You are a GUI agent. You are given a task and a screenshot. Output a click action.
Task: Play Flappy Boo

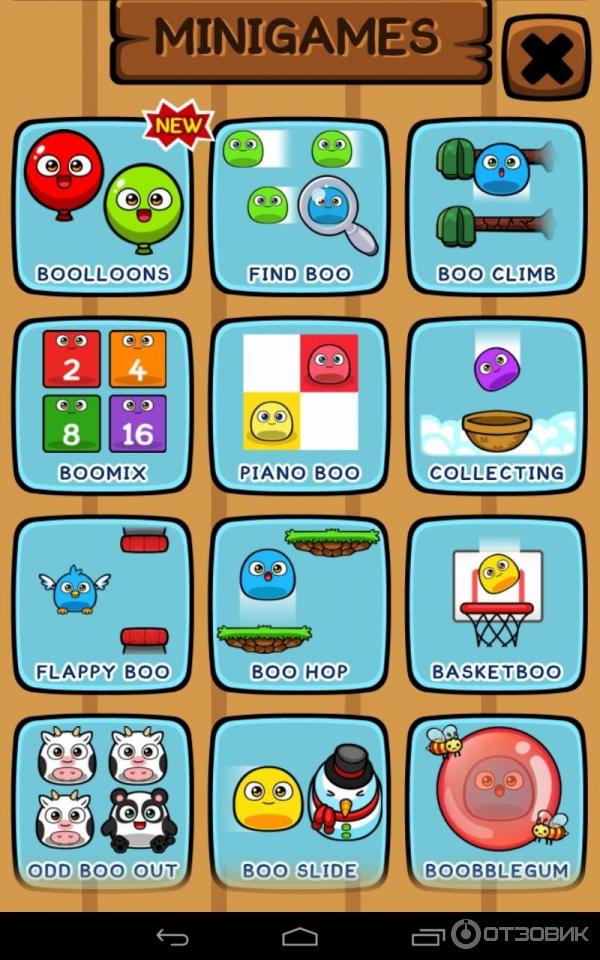tap(103, 604)
